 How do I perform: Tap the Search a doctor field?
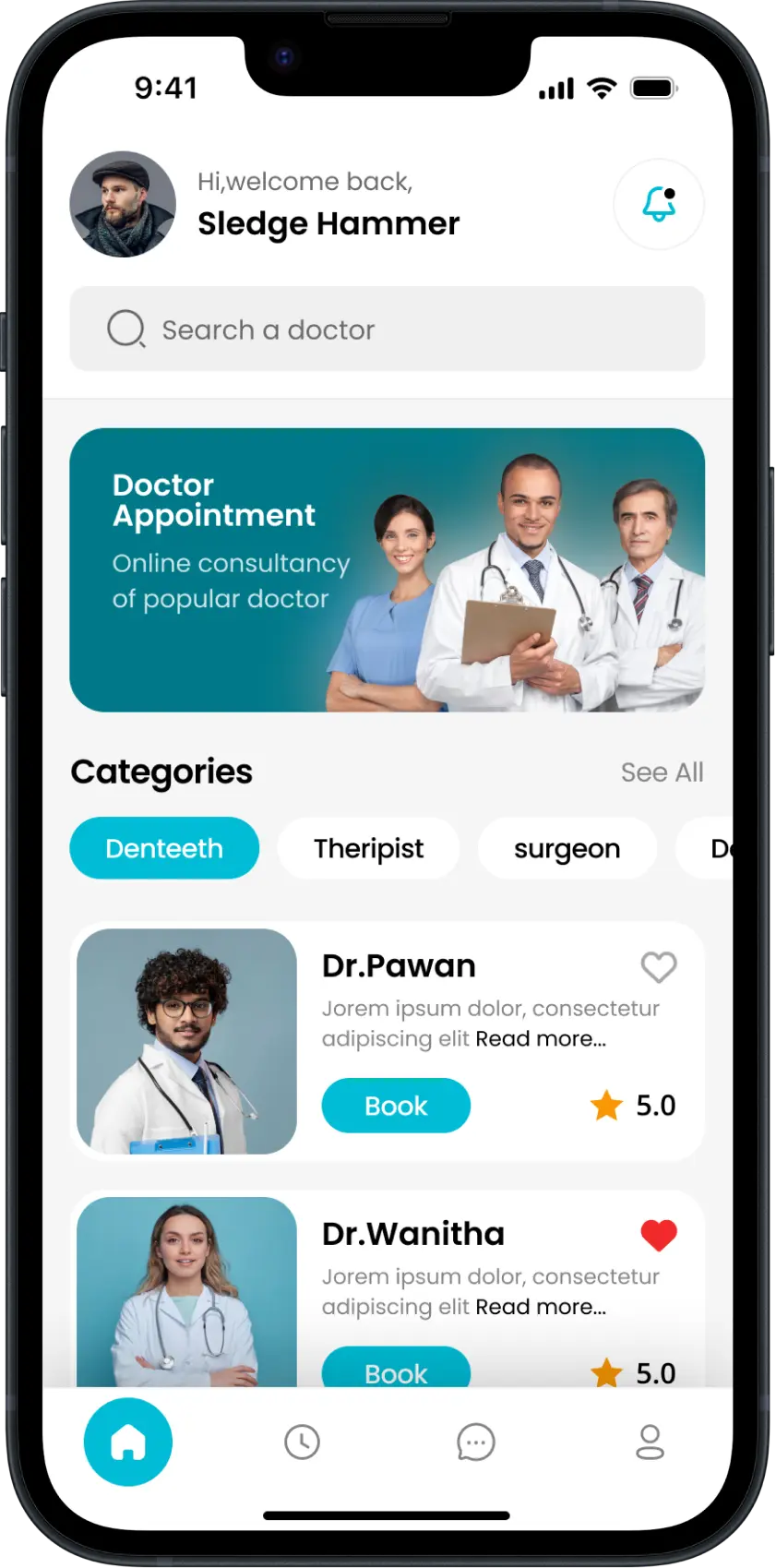[387, 329]
